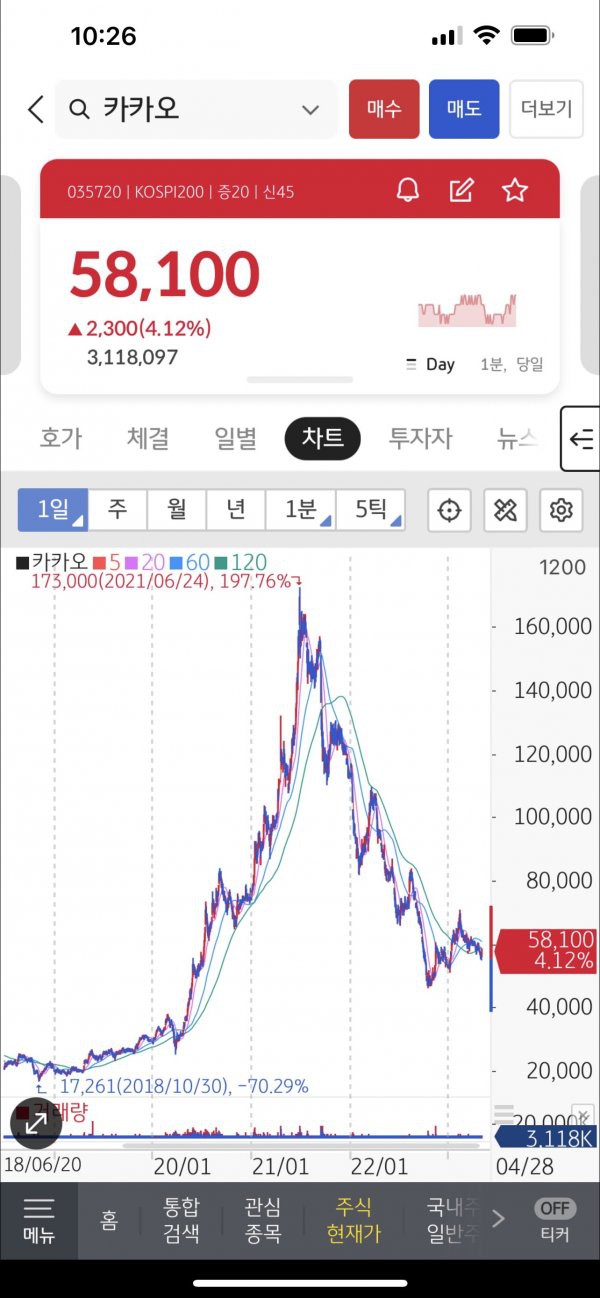Open the 메뉴 hamburger menu
Screen dimensions: 600x1298
[39, 1219]
